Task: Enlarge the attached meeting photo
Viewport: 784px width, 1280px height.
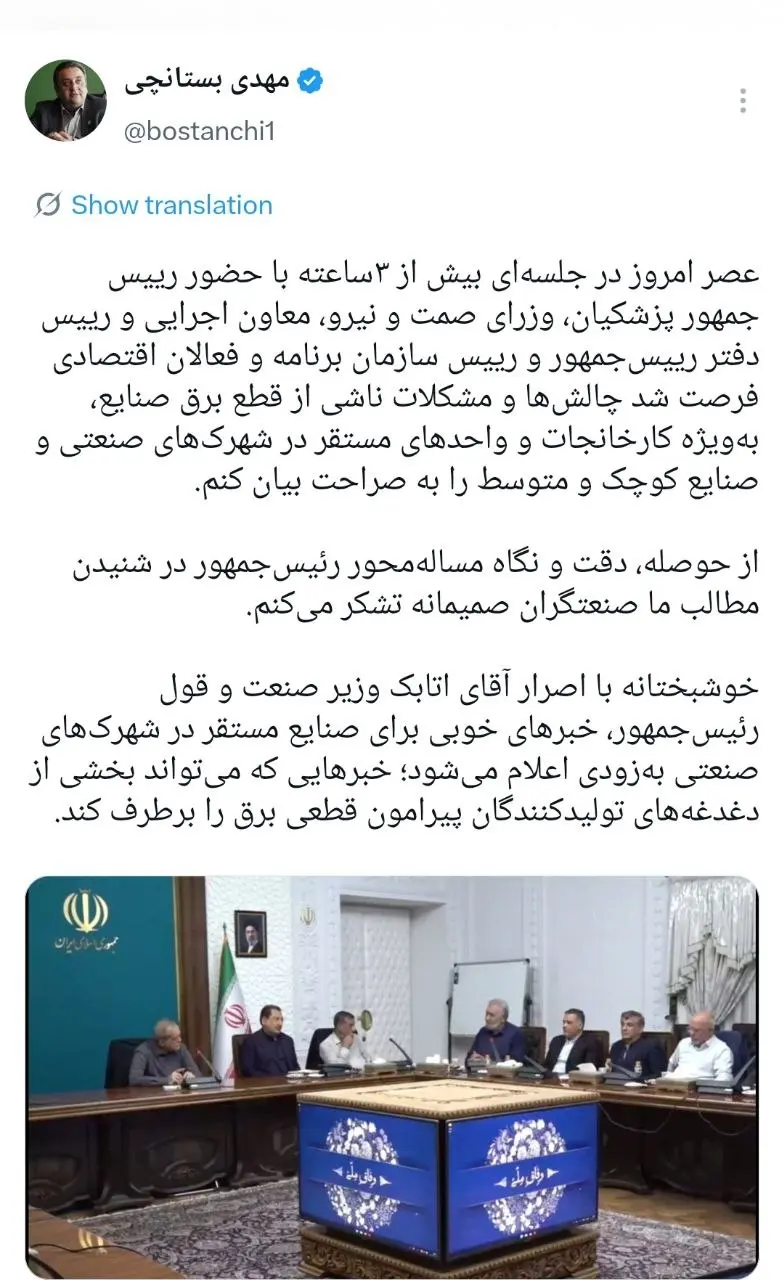Action: pos(392,1077)
